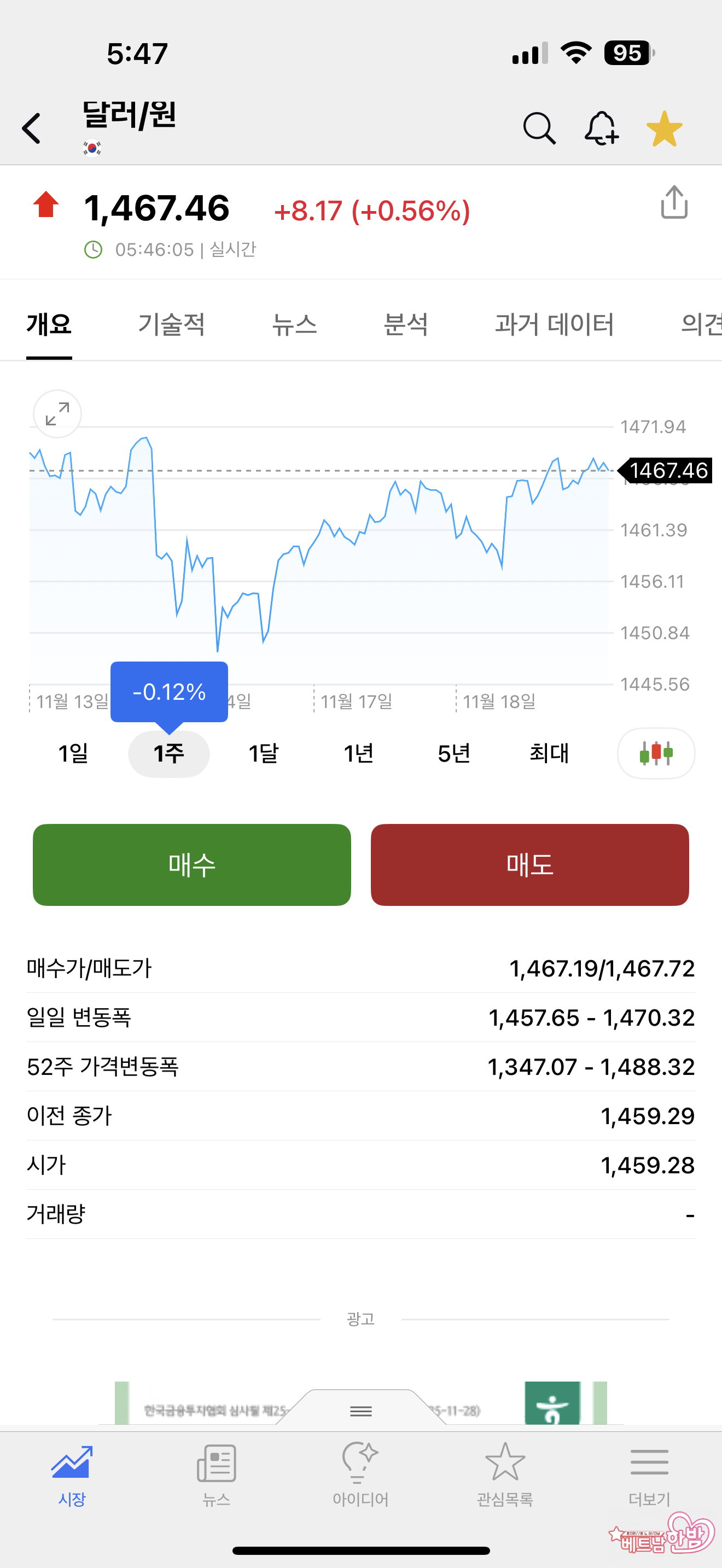Open the 뉴스 top tab

294,324
